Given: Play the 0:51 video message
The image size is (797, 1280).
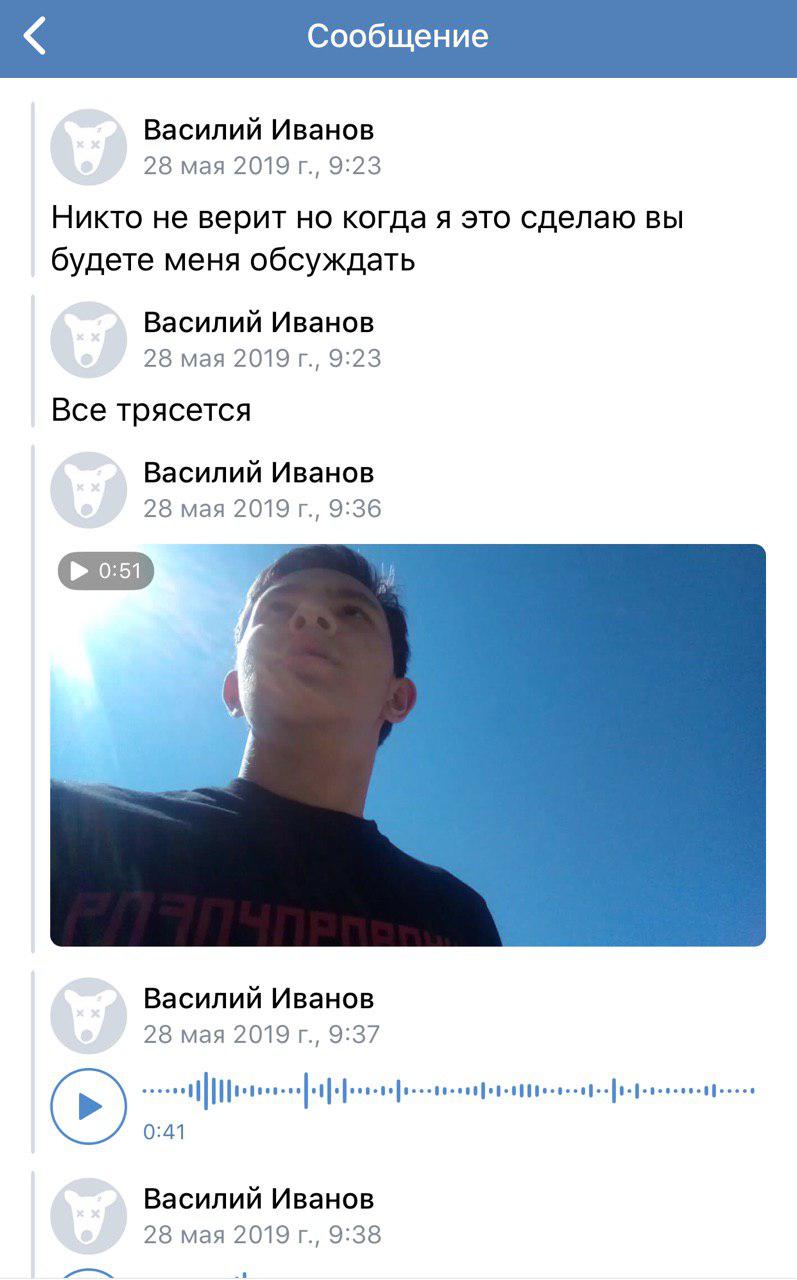Looking at the screenshot, I should (407, 744).
